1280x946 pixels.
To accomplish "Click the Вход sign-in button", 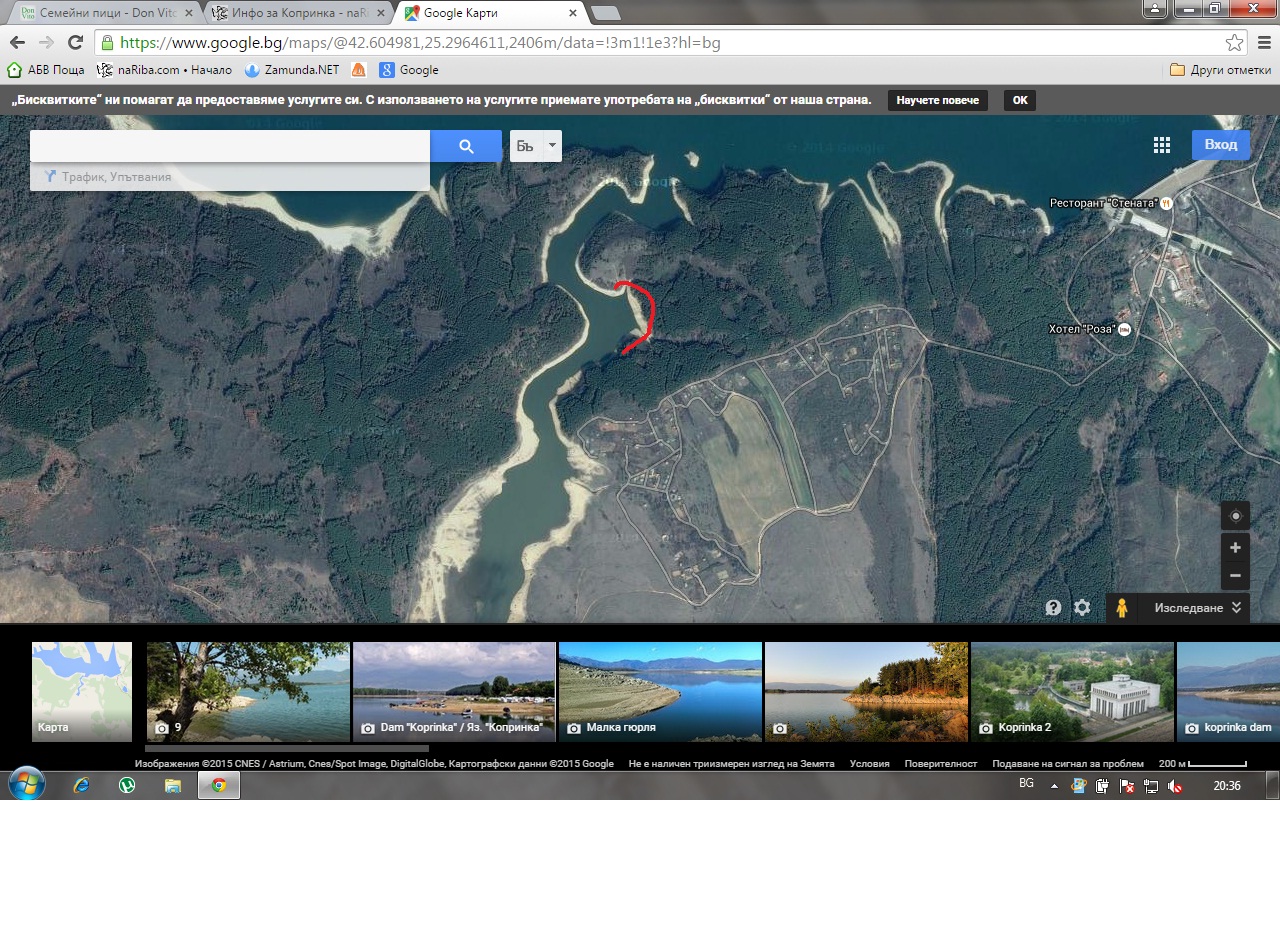I will 1220,145.
